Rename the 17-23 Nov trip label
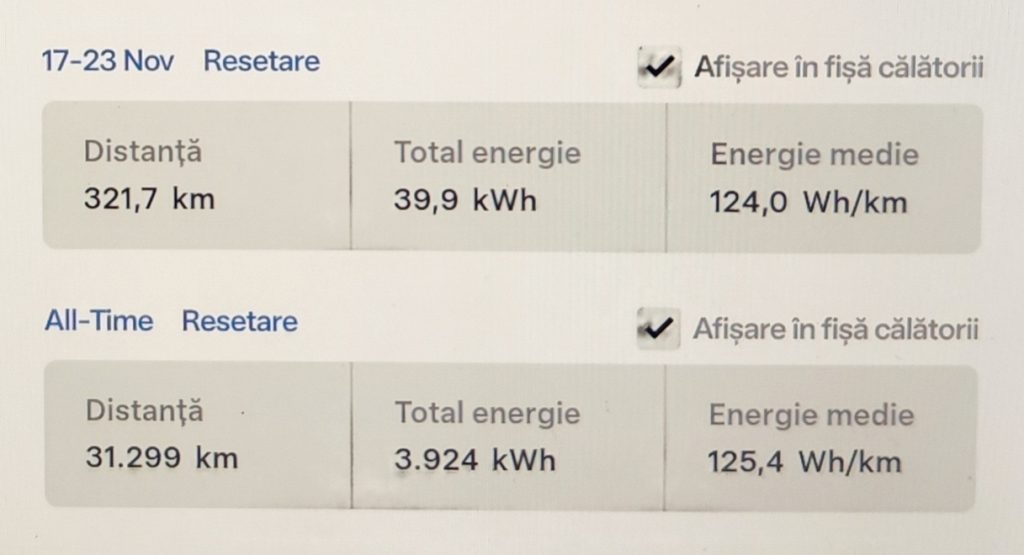Screen dimensions: 1024x555 (x=107, y=61)
